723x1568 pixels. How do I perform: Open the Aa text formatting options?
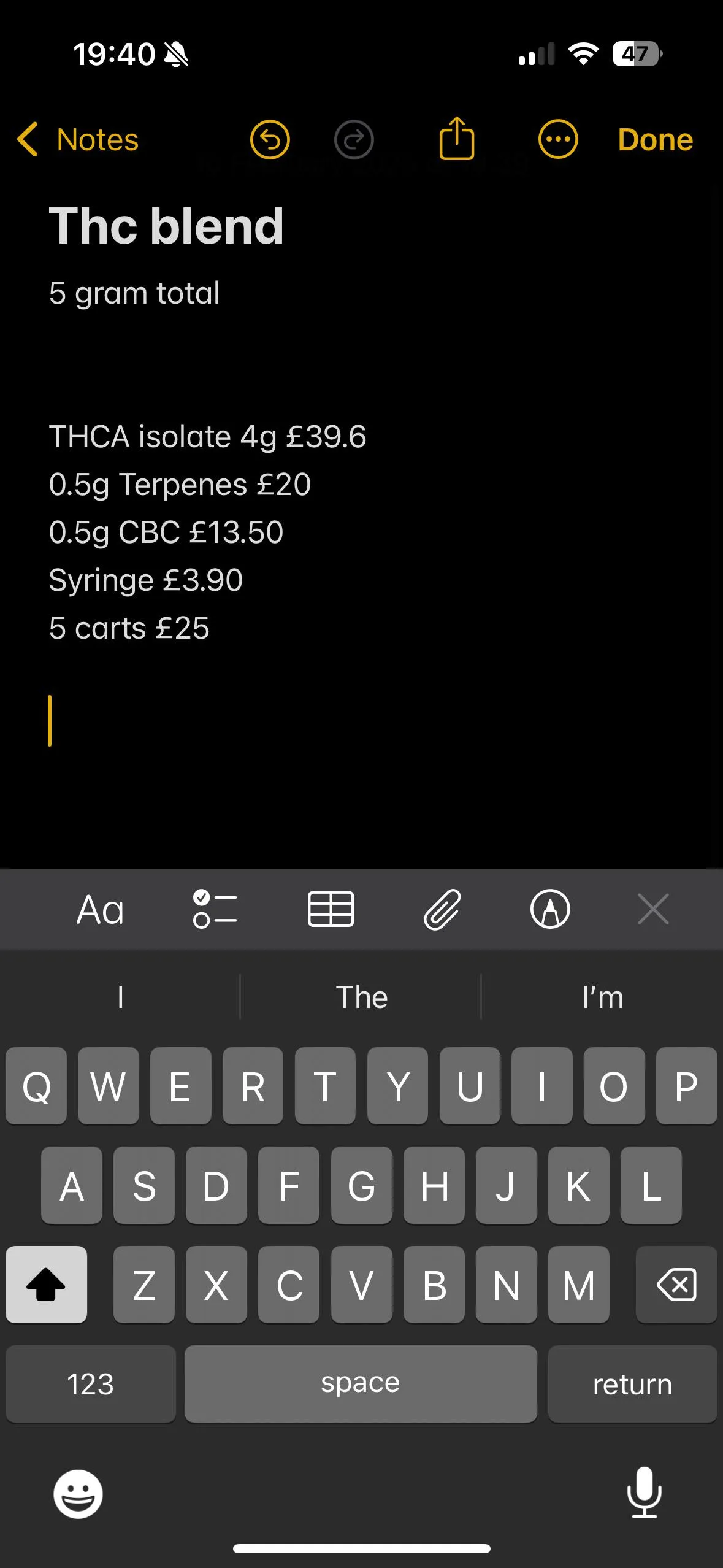tap(100, 909)
